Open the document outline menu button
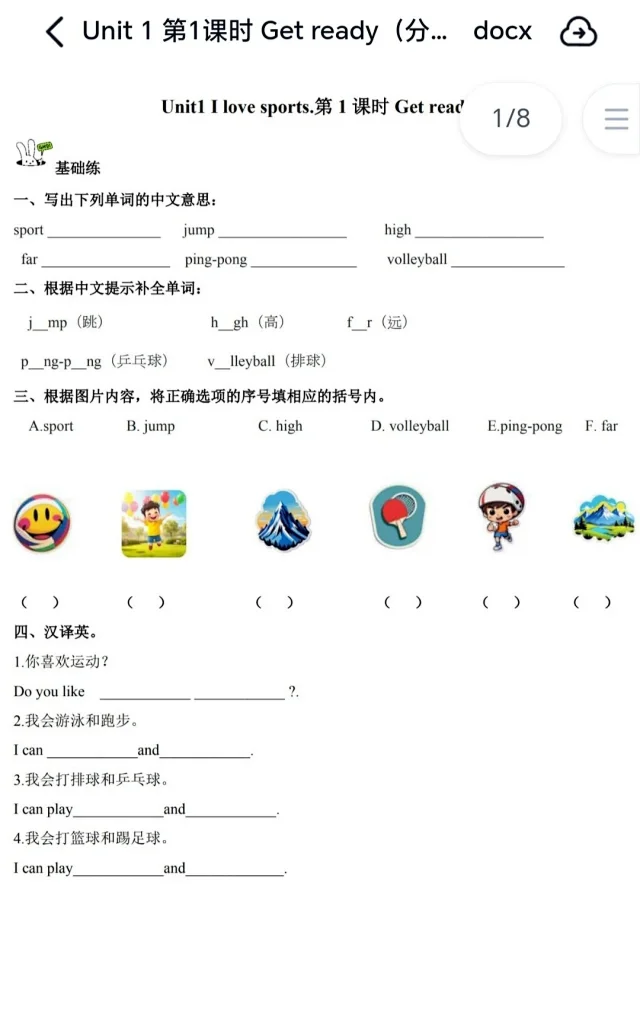 click(616, 119)
